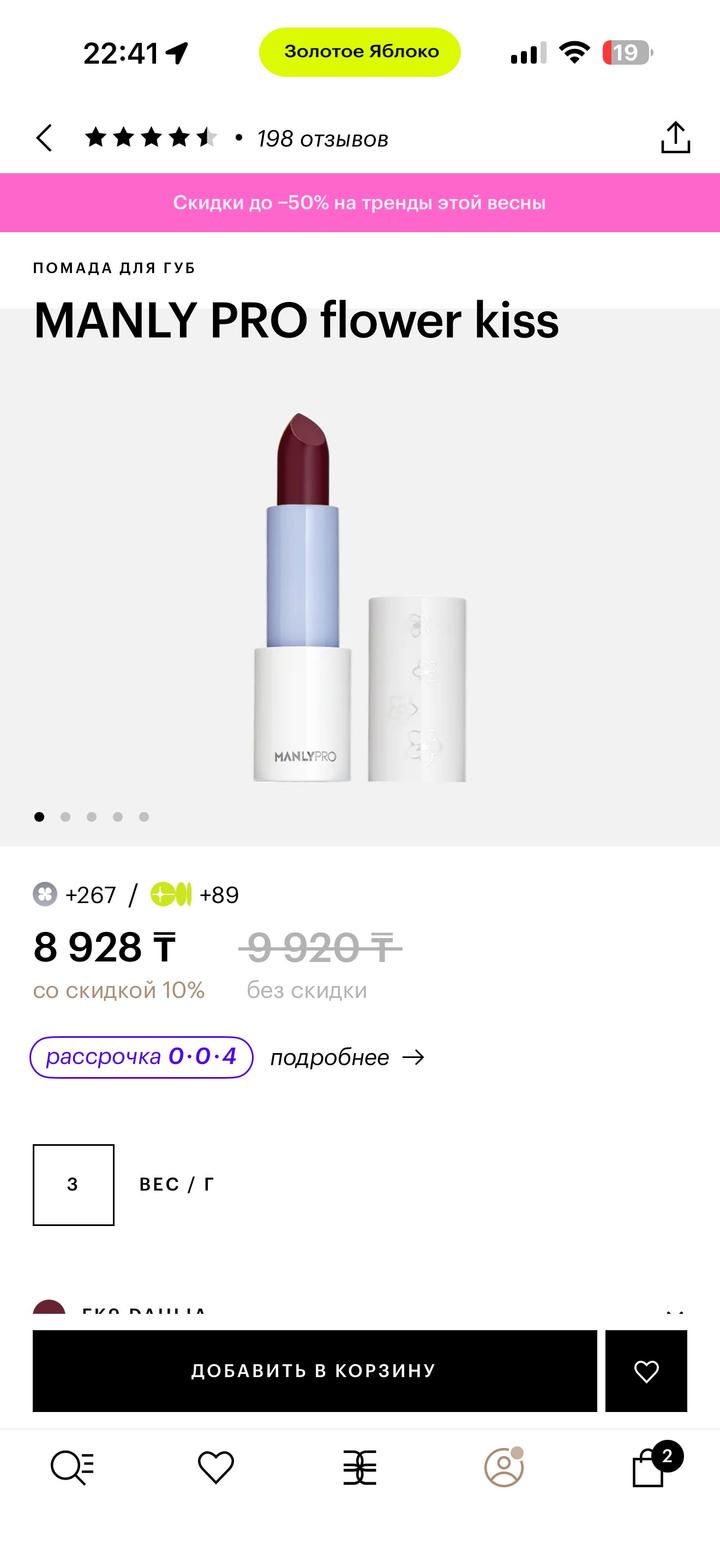Select the 3 g weight option
The height and width of the screenshot is (1564, 720).
(73, 1185)
